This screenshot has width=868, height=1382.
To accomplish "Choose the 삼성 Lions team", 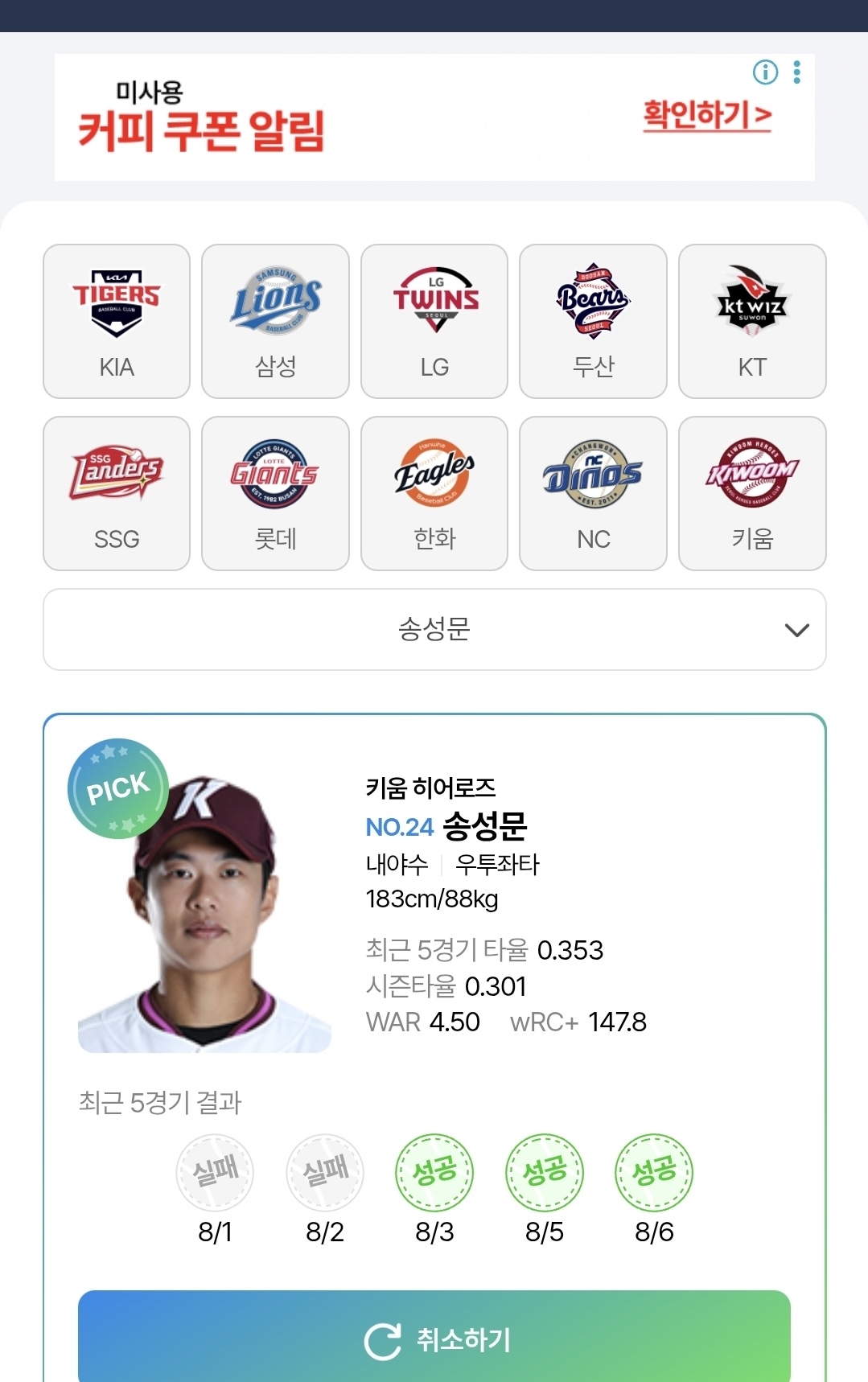I will pyautogui.click(x=275, y=321).
